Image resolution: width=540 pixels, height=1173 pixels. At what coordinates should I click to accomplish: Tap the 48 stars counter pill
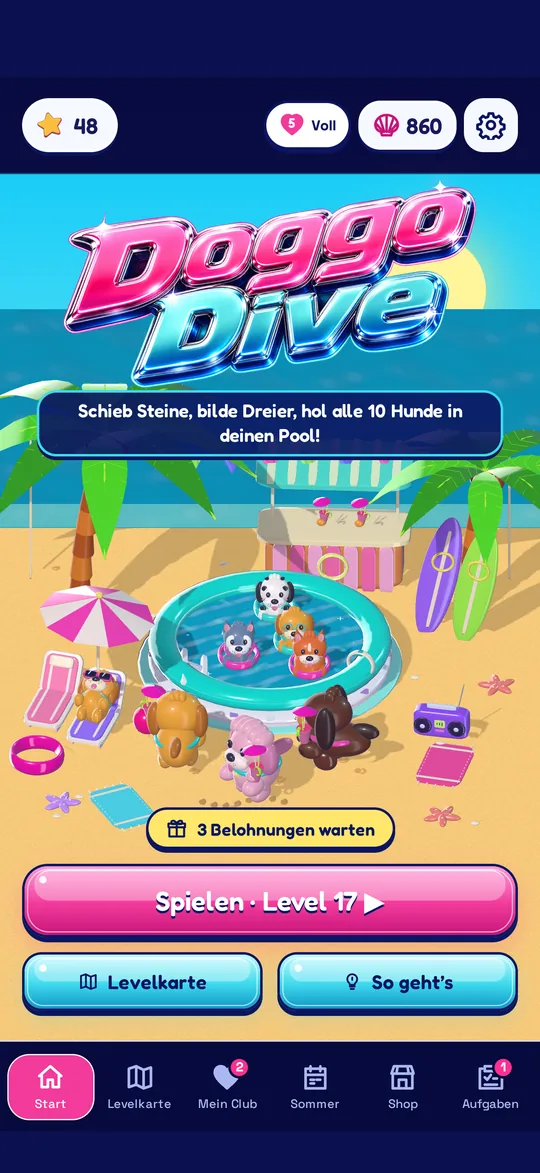pyautogui.click(x=70, y=126)
